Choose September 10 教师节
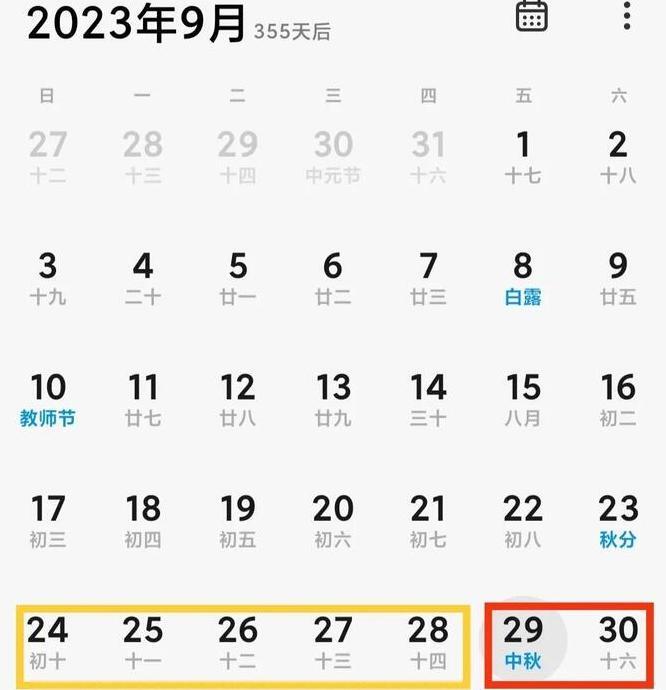This screenshot has height=690, width=666. [x=48, y=398]
